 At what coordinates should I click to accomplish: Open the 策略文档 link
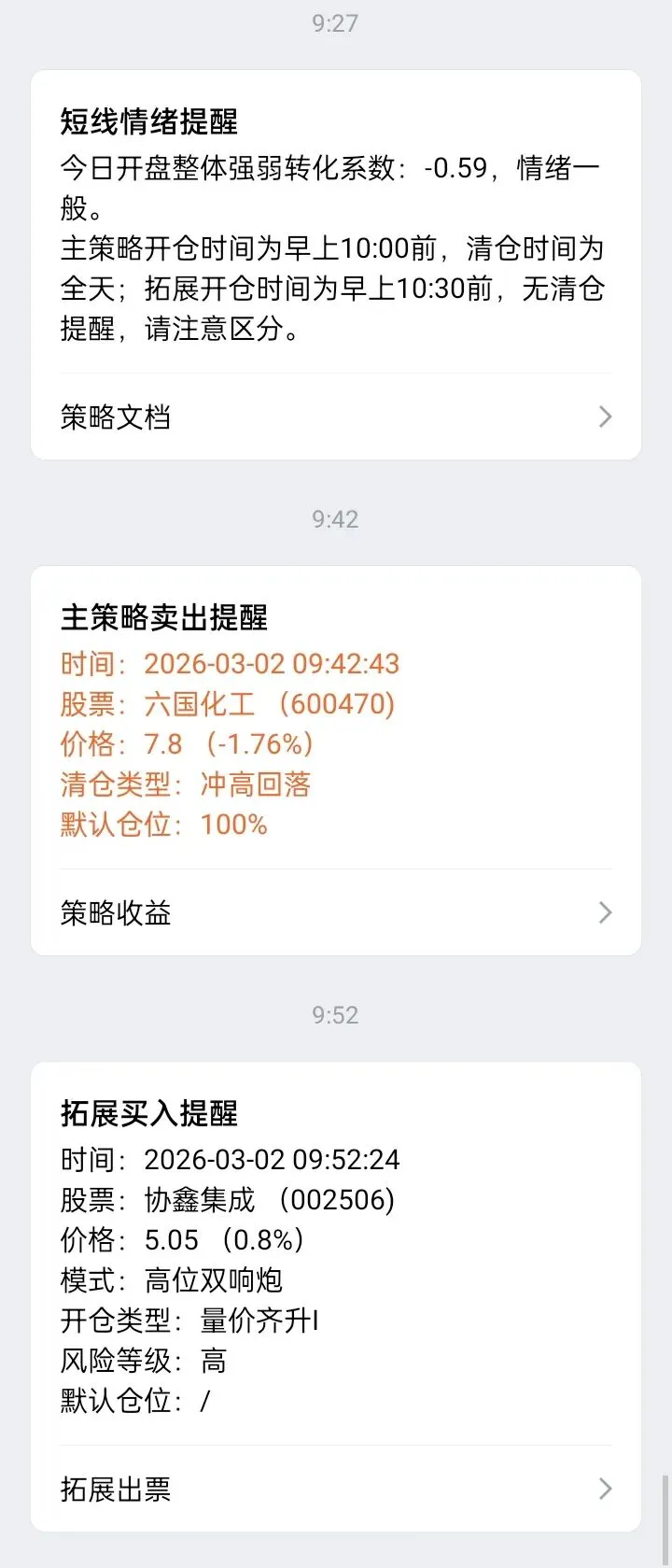pos(335,417)
